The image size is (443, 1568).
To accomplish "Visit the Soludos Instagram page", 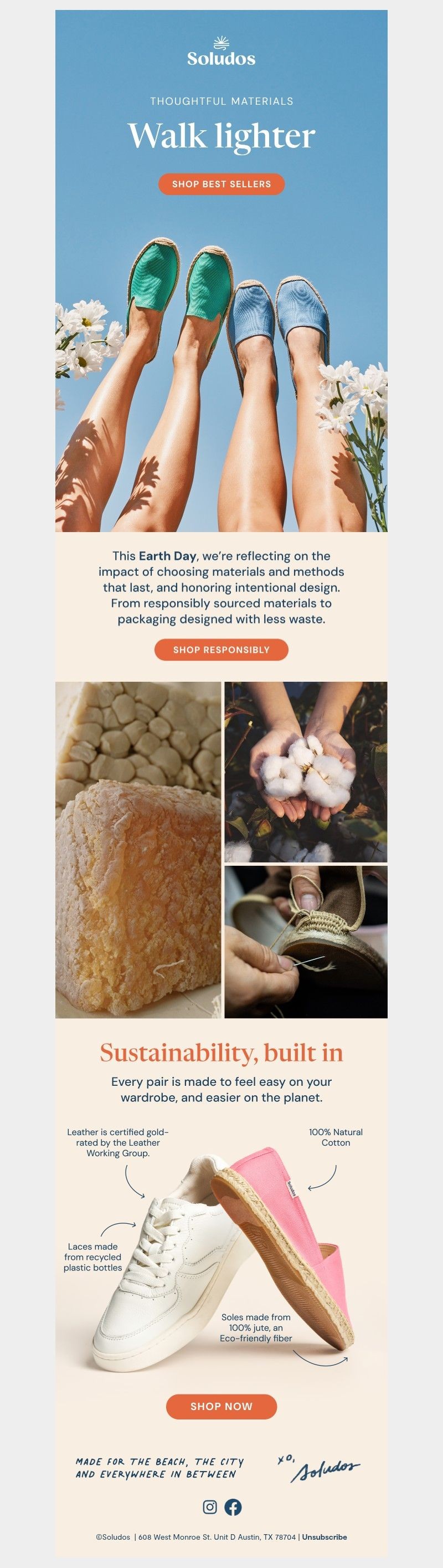I will click(x=210, y=1506).
